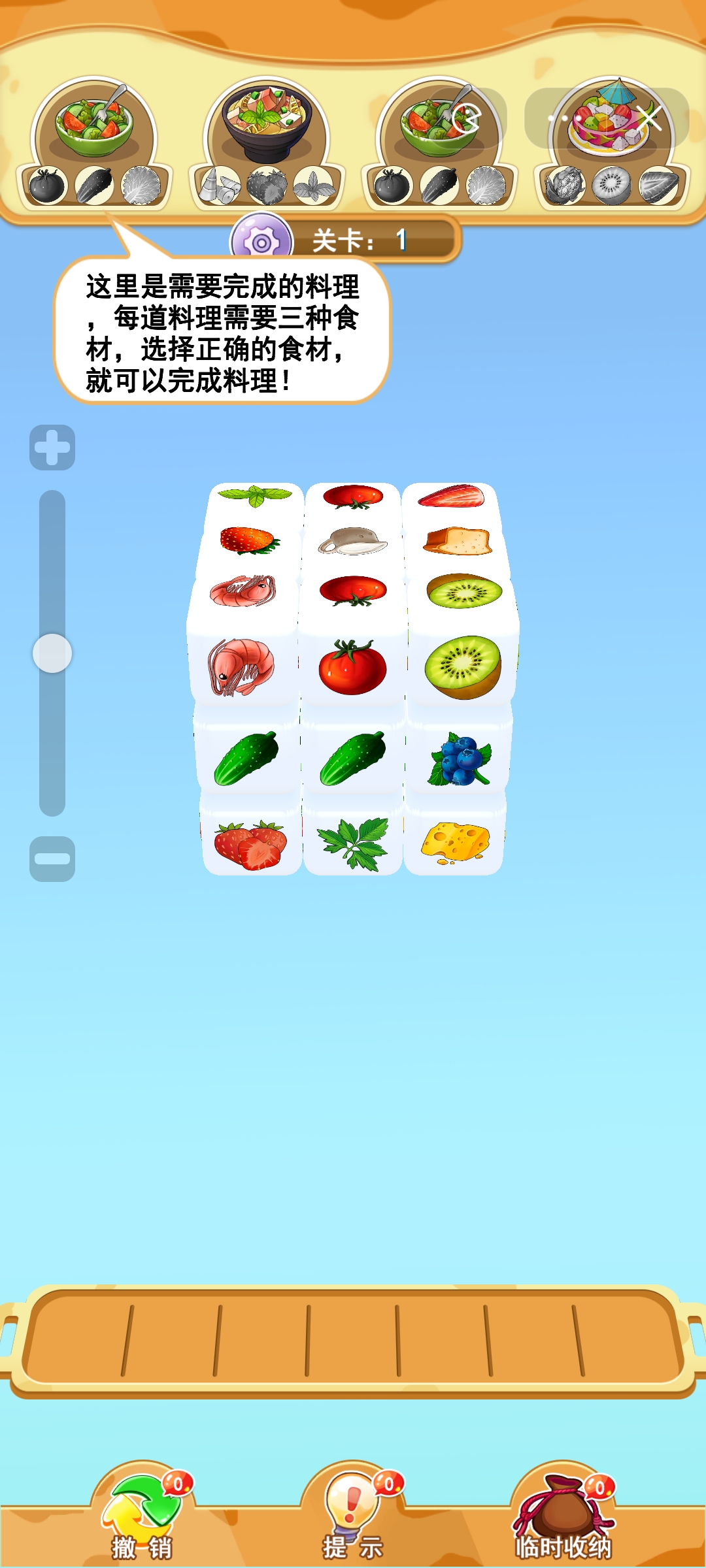Close the mini-program with X
Image resolution: width=706 pixels, height=1568 pixels.
click(649, 118)
